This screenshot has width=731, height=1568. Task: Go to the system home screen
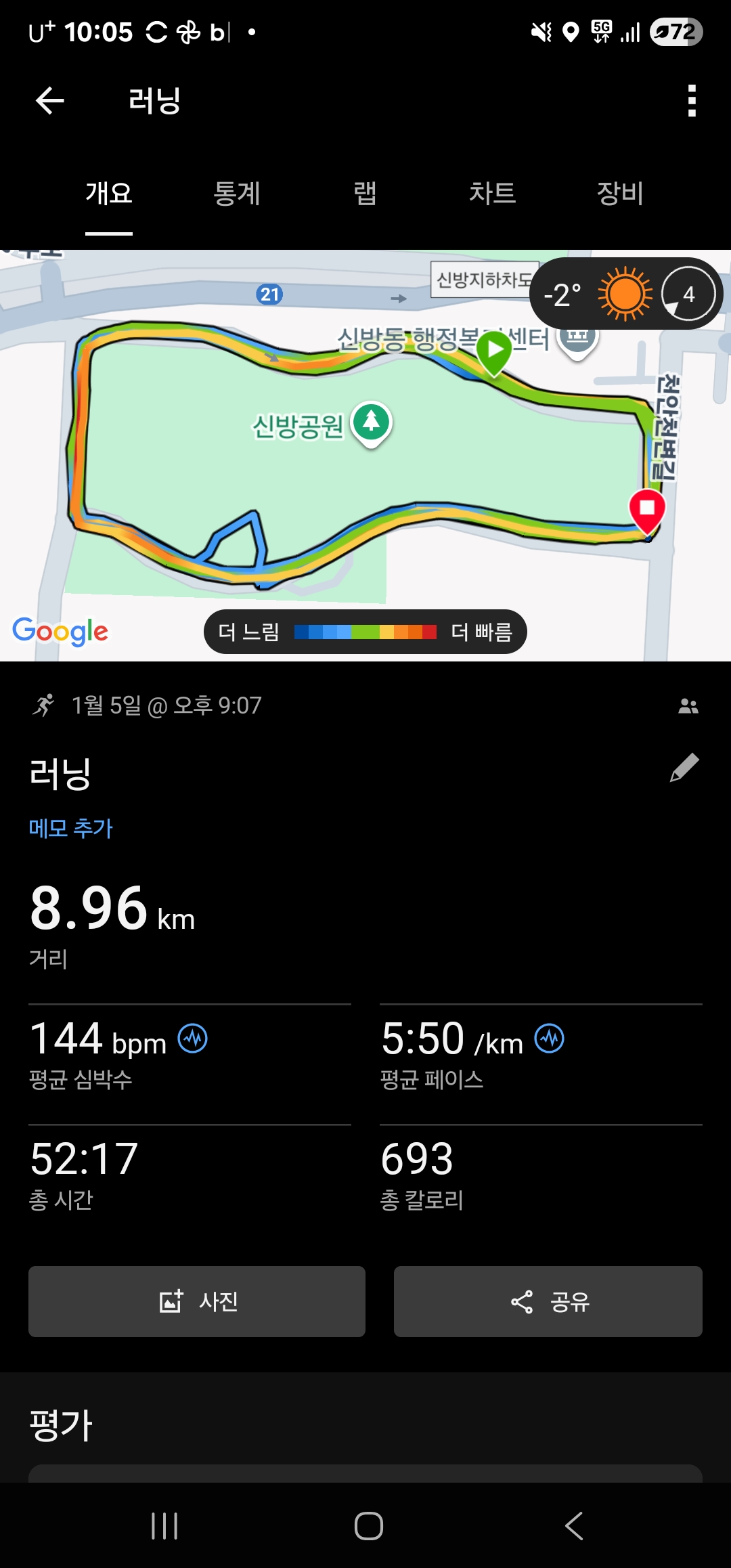coord(368,1526)
